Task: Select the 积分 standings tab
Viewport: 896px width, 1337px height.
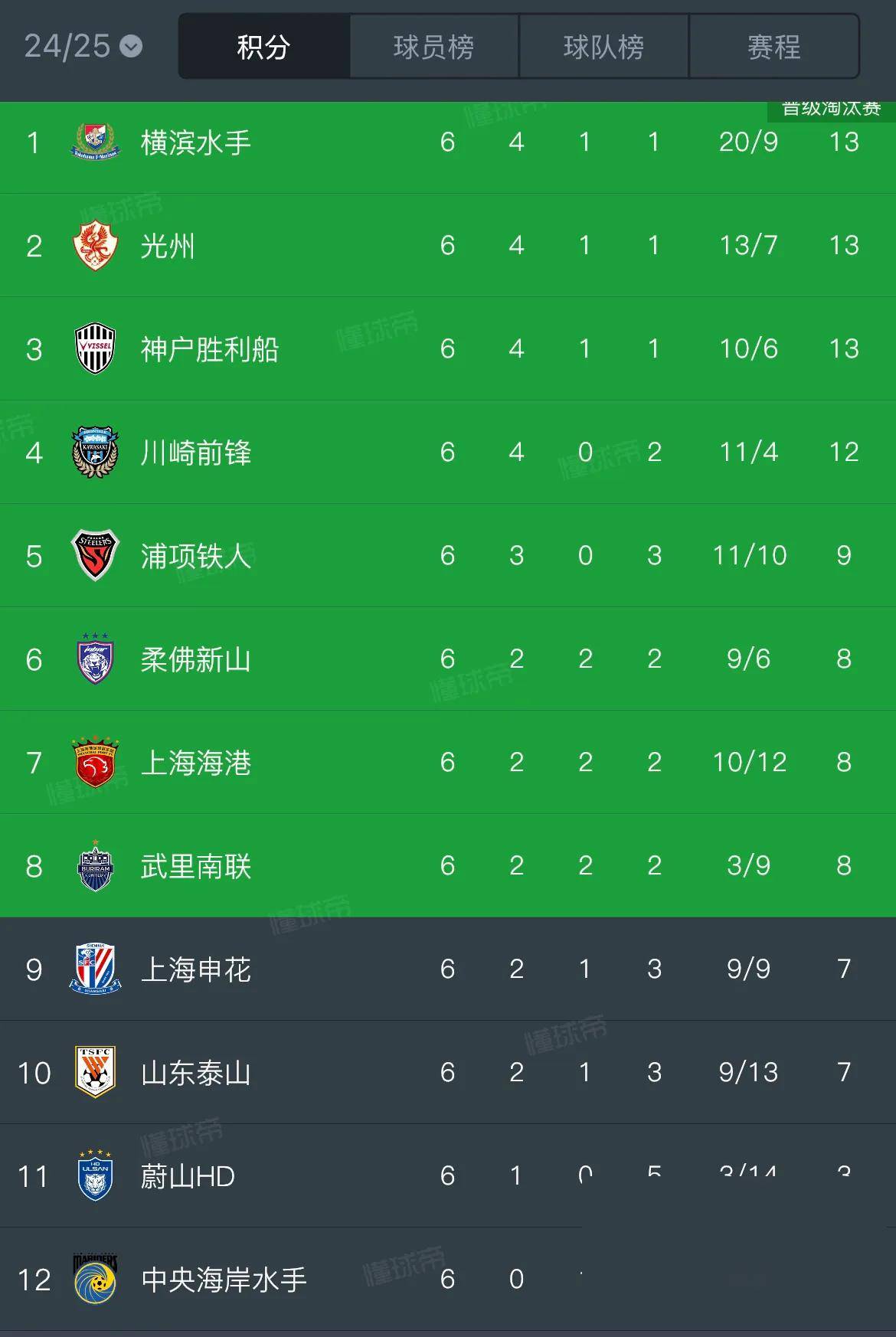Action: click(x=264, y=47)
